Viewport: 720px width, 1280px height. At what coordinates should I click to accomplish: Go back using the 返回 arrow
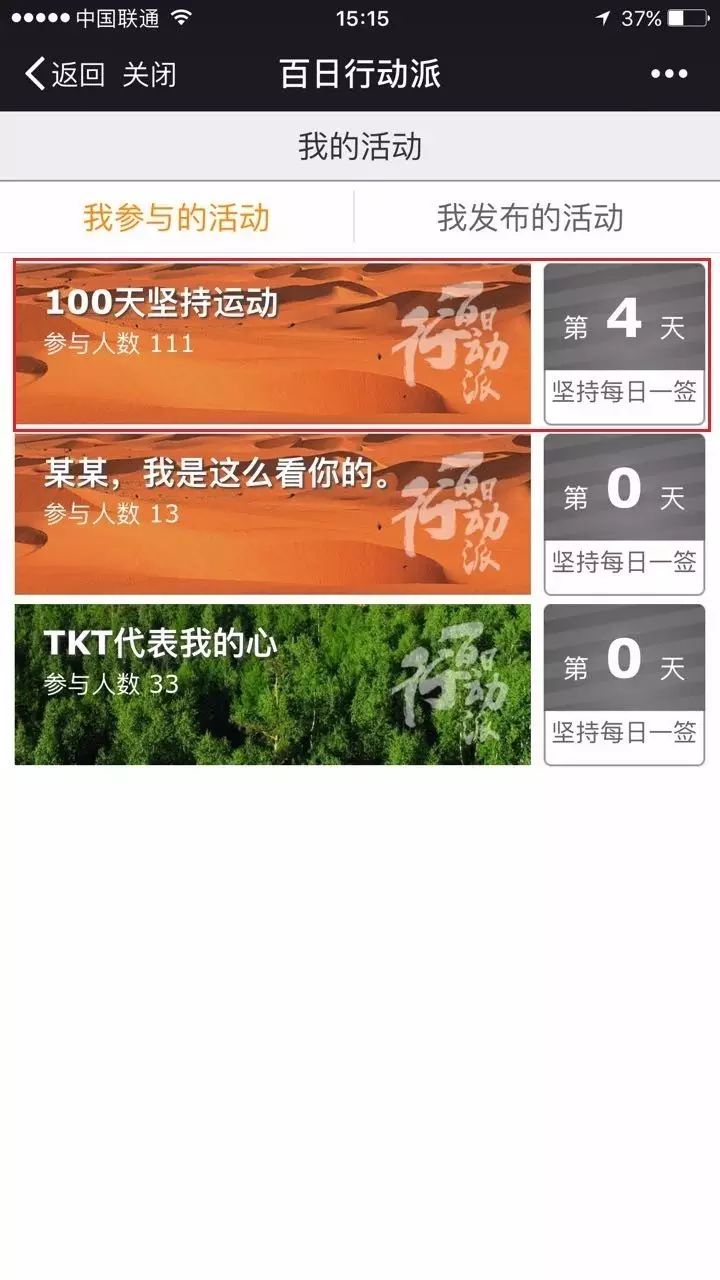(64, 74)
